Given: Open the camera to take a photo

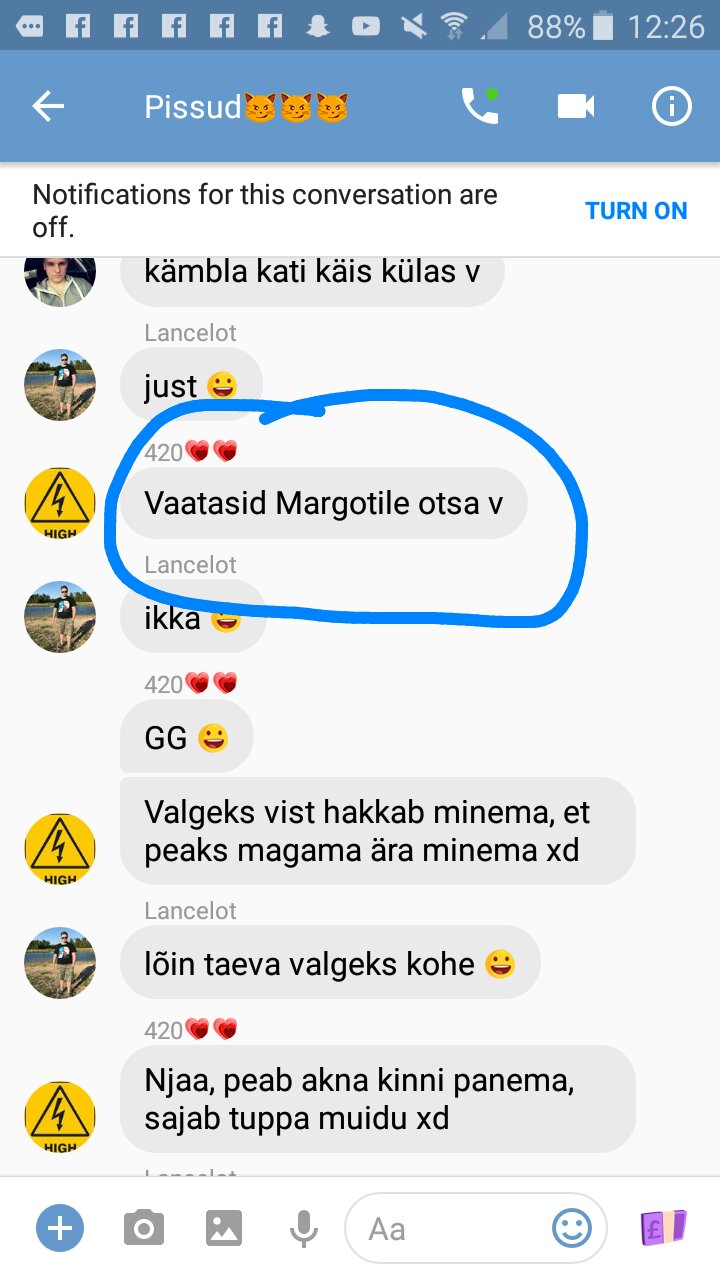Looking at the screenshot, I should click(x=144, y=1228).
